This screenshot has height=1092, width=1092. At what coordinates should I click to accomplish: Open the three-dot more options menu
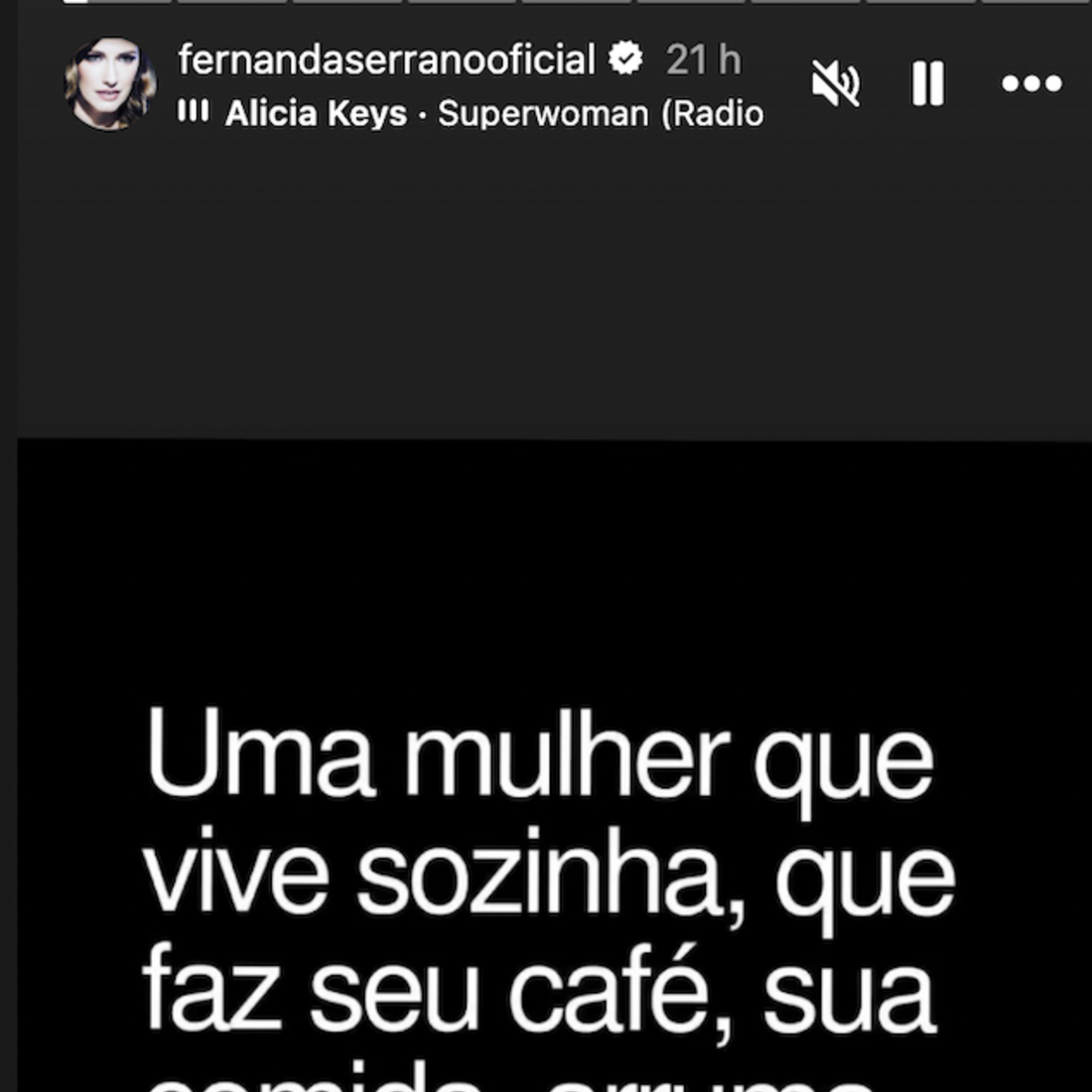click(1031, 83)
